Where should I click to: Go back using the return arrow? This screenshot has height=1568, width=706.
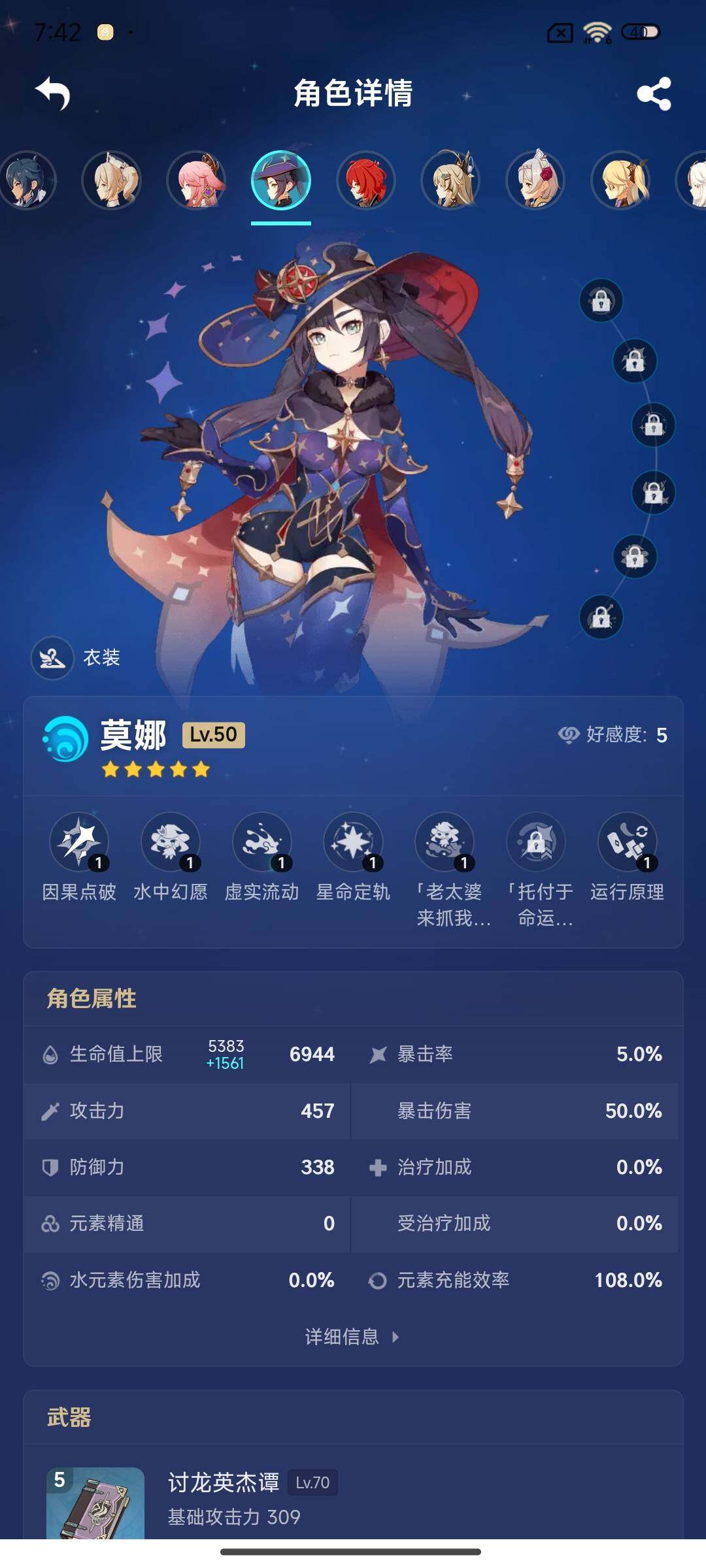coord(53,93)
